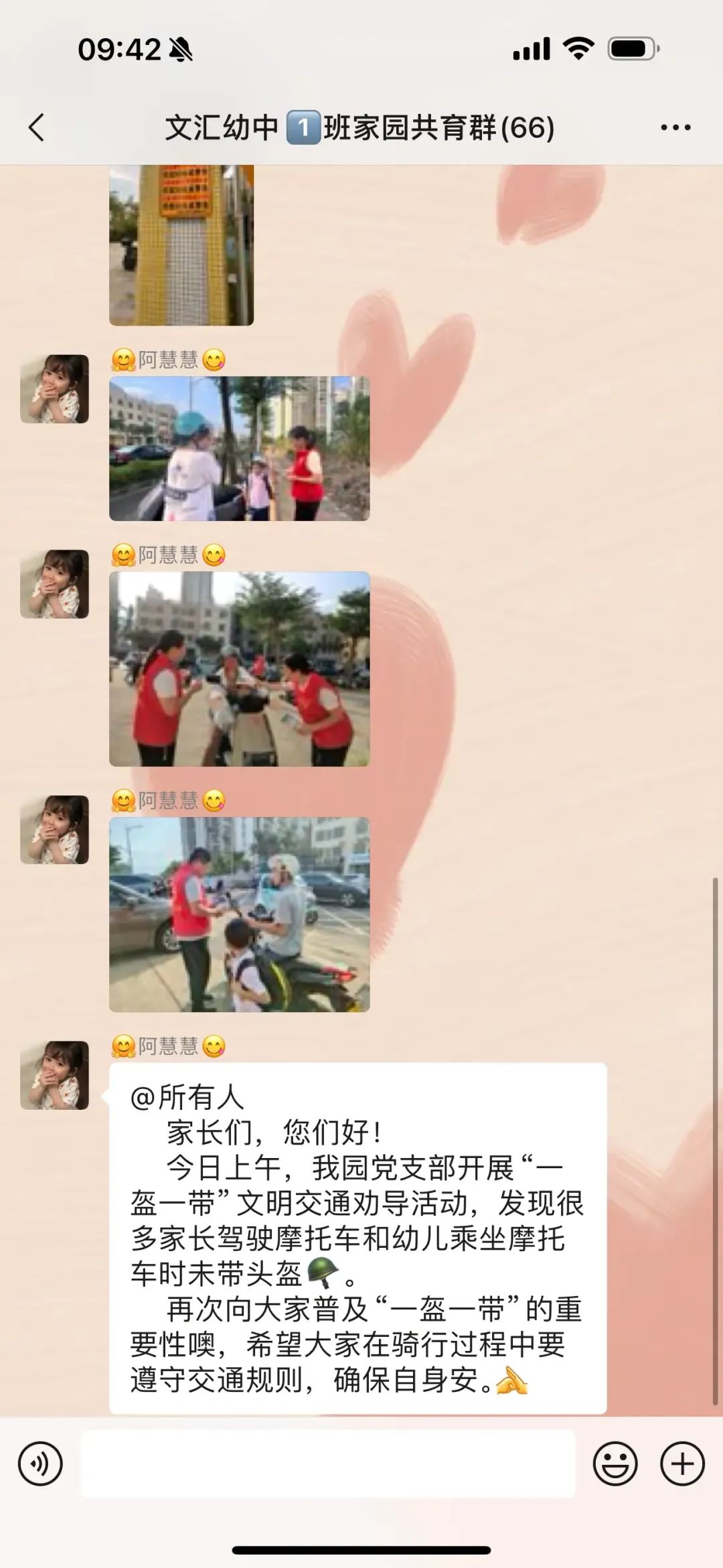Open 阿慧慧's avatar beside the @所有人 message
The height and width of the screenshot is (1568, 723).
54,1075
